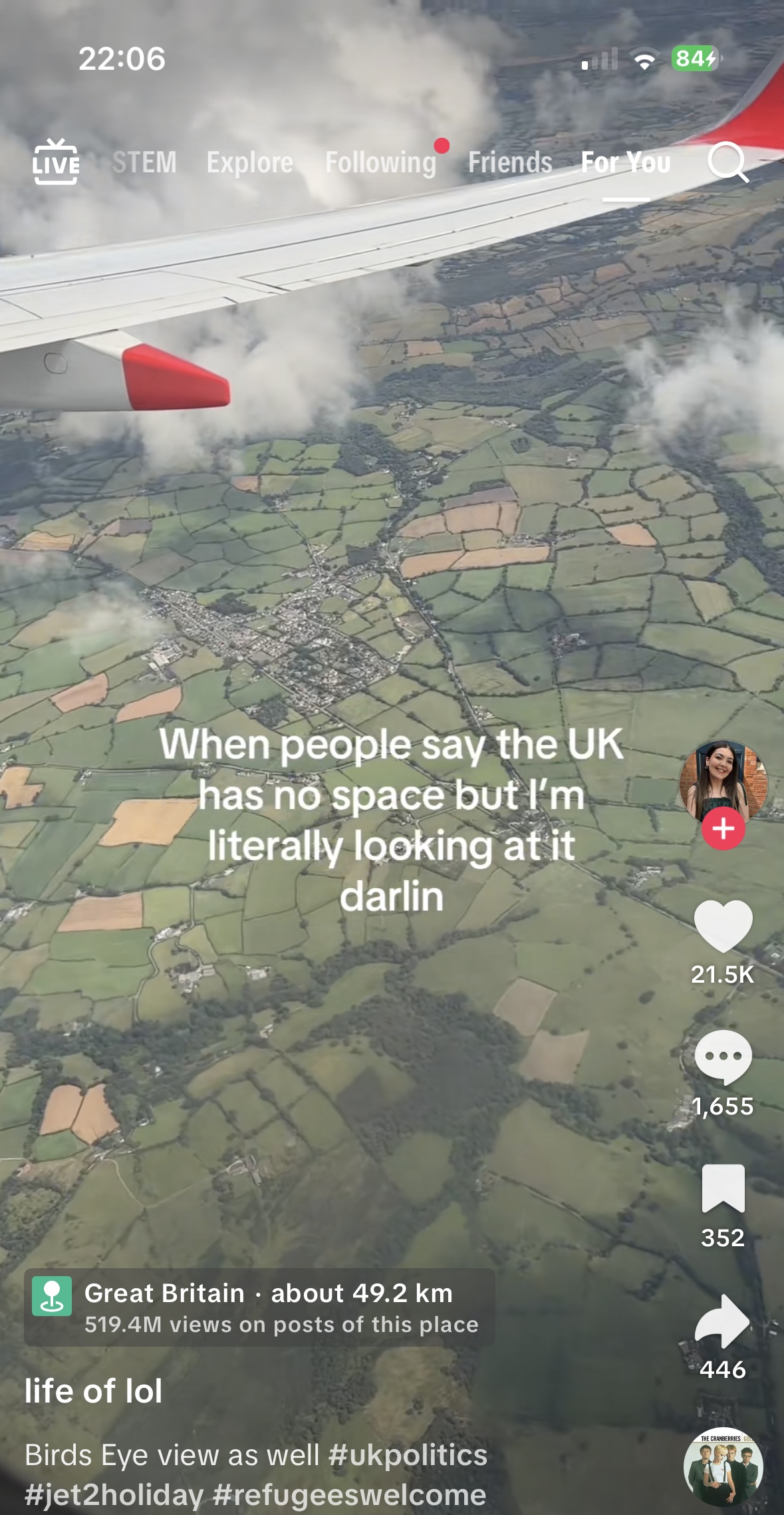
Task: Open the comments on this video
Action: click(723, 1057)
